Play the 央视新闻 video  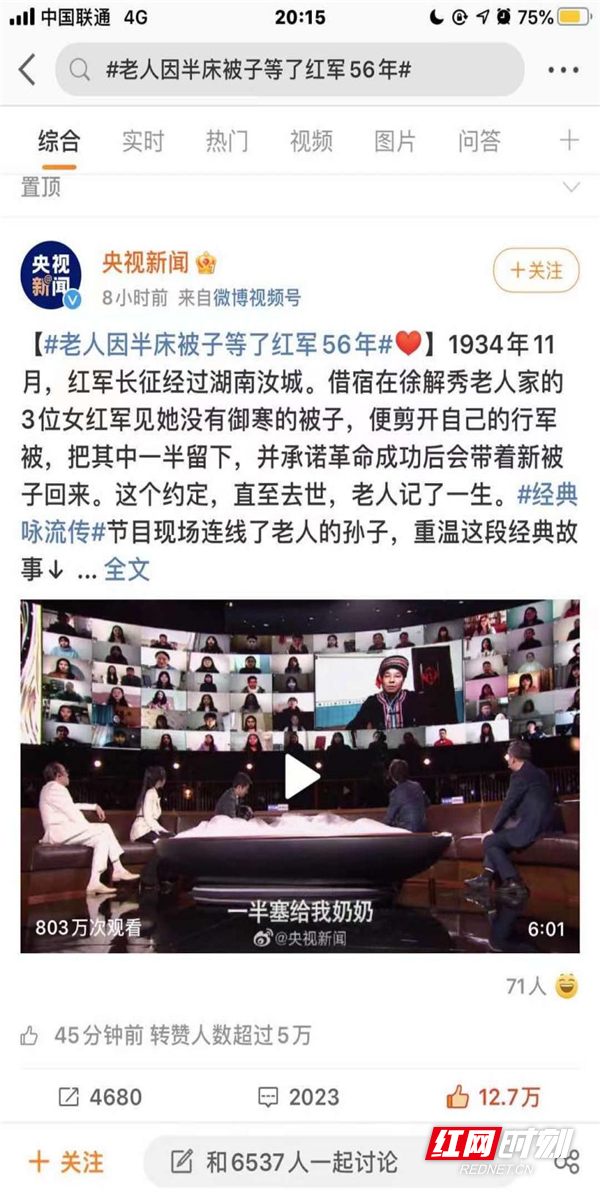tap(300, 776)
